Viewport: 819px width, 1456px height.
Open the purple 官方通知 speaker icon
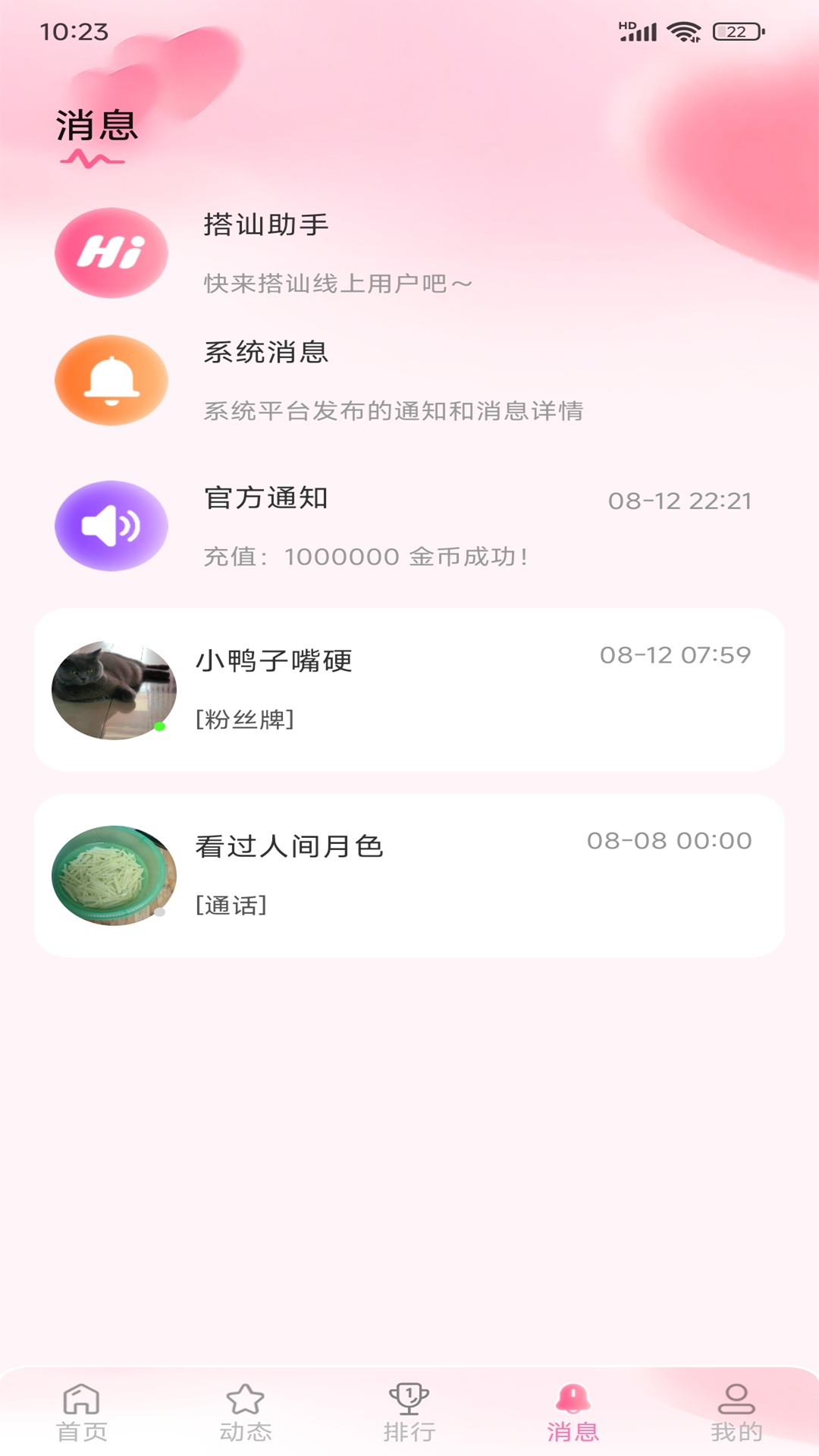click(111, 524)
